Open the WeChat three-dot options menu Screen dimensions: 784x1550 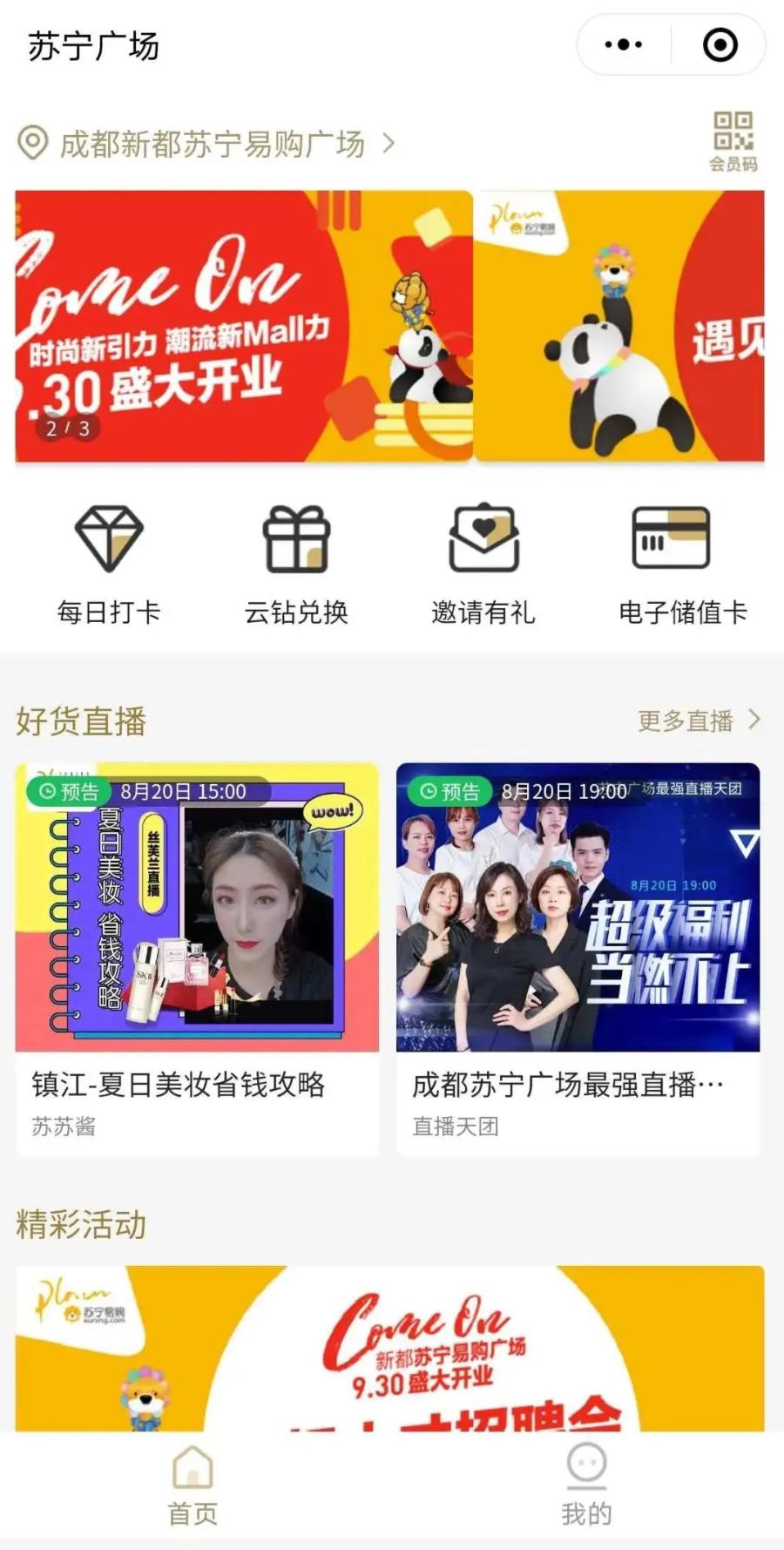(621, 44)
